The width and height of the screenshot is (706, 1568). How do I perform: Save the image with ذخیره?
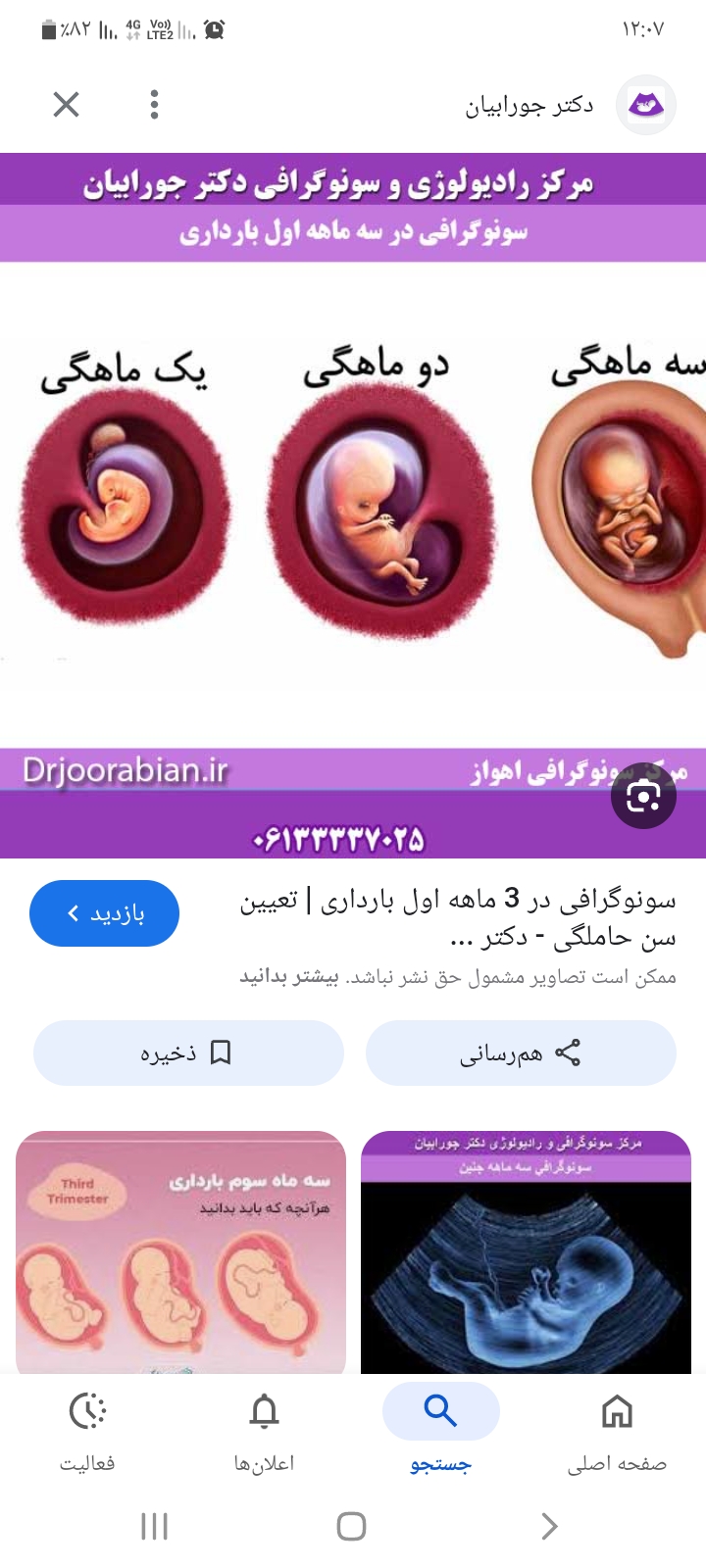coord(188,1053)
